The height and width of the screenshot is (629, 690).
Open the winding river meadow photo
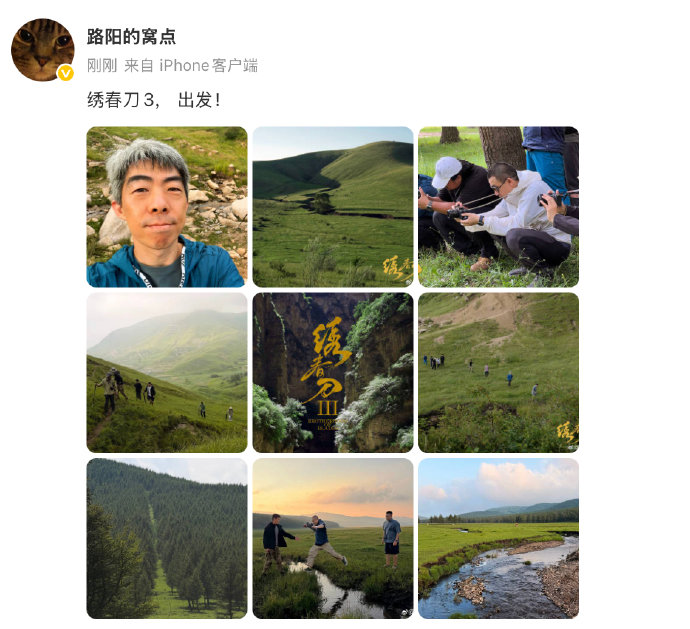click(x=499, y=538)
